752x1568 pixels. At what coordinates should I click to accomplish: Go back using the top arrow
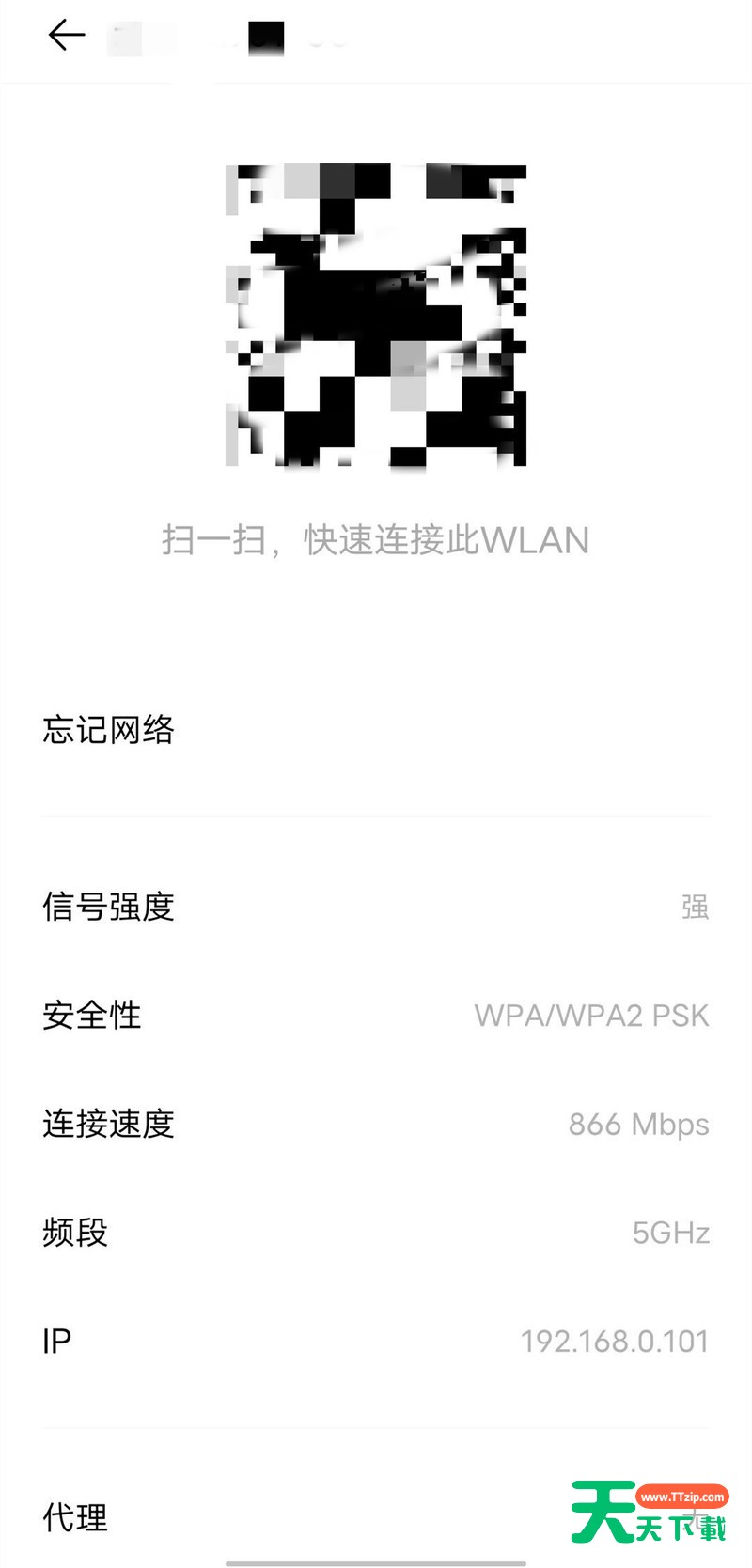click(66, 36)
